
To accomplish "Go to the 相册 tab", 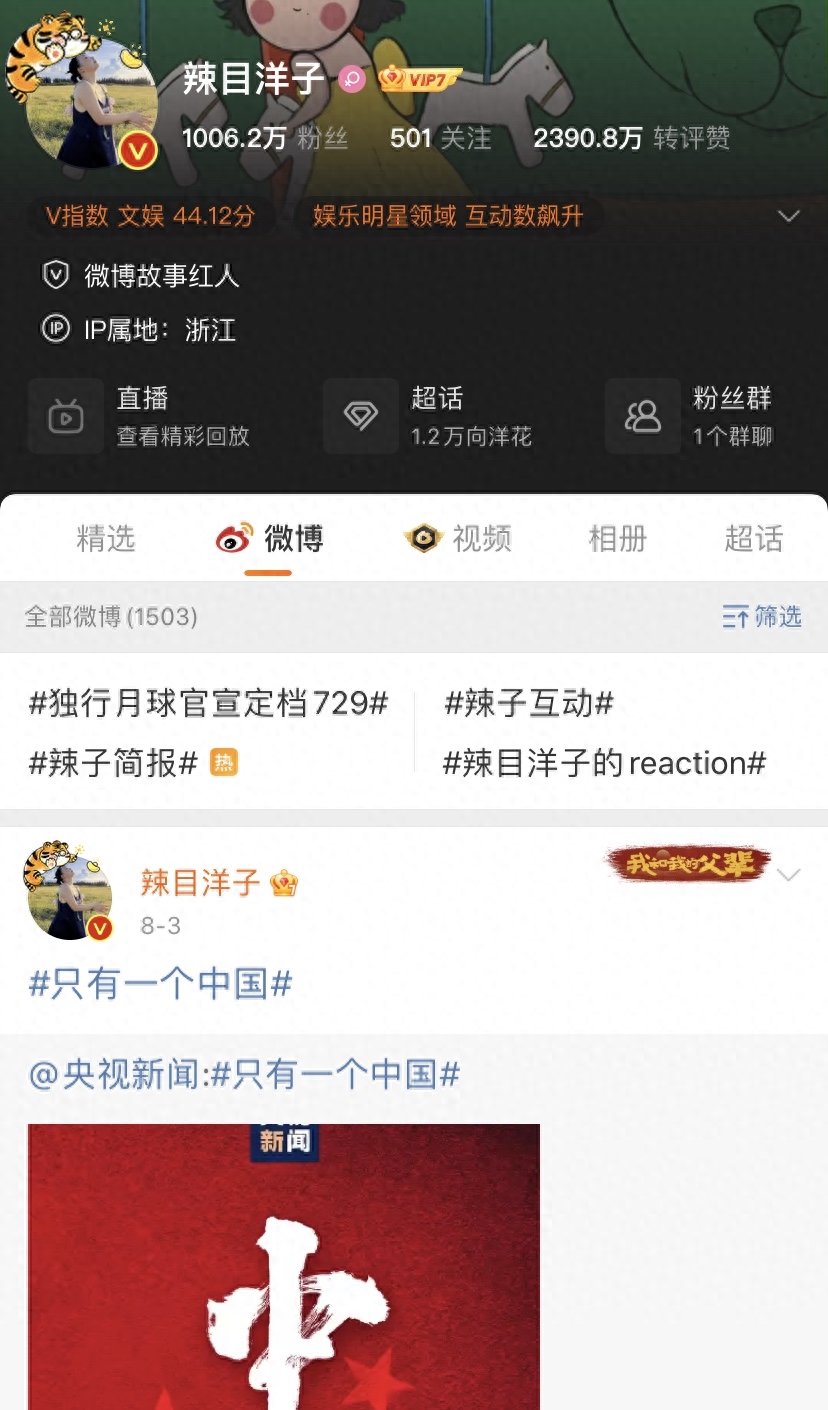I will pos(617,539).
